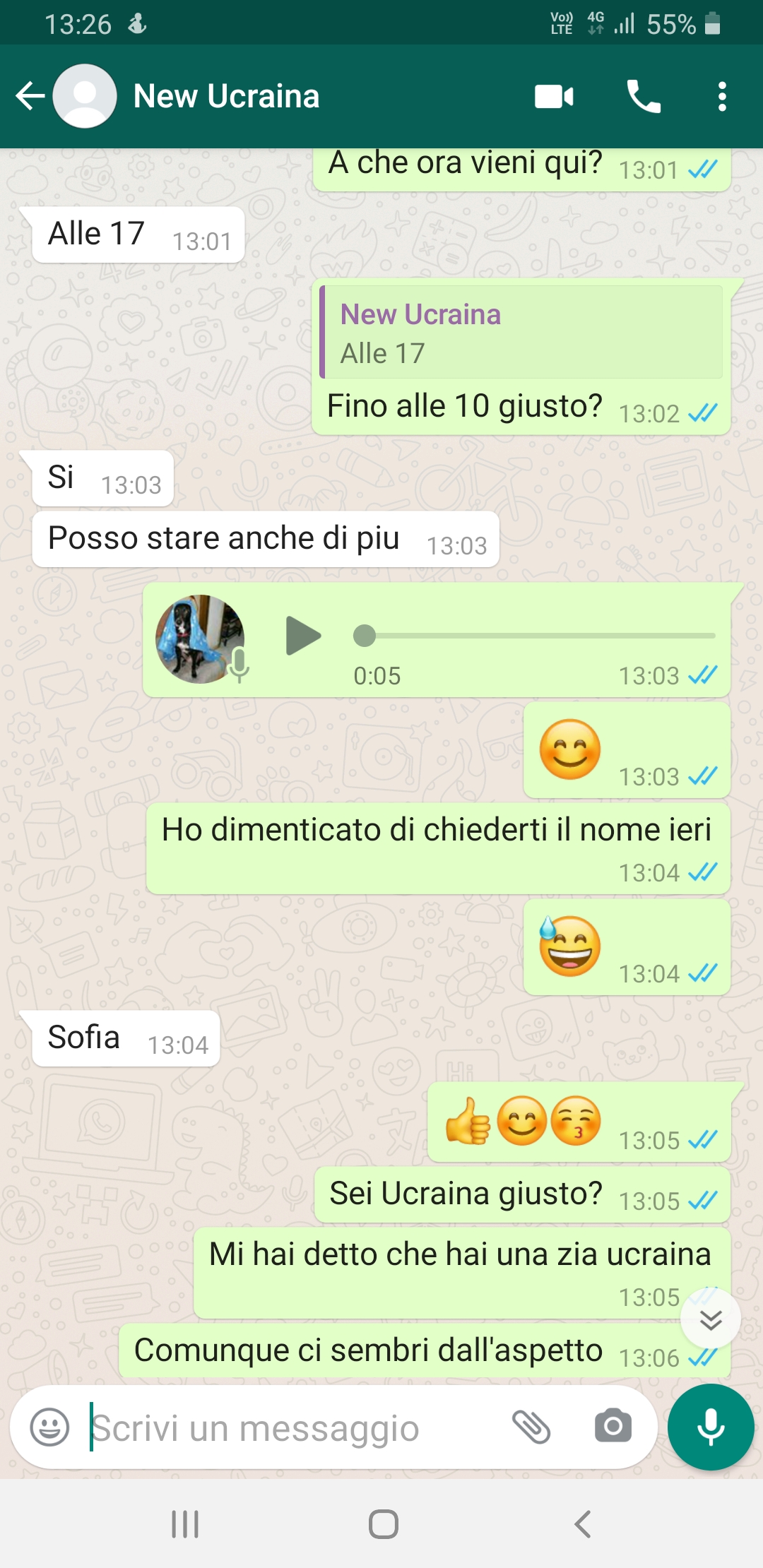
Task: Attach a file to the chat
Action: [x=531, y=1427]
